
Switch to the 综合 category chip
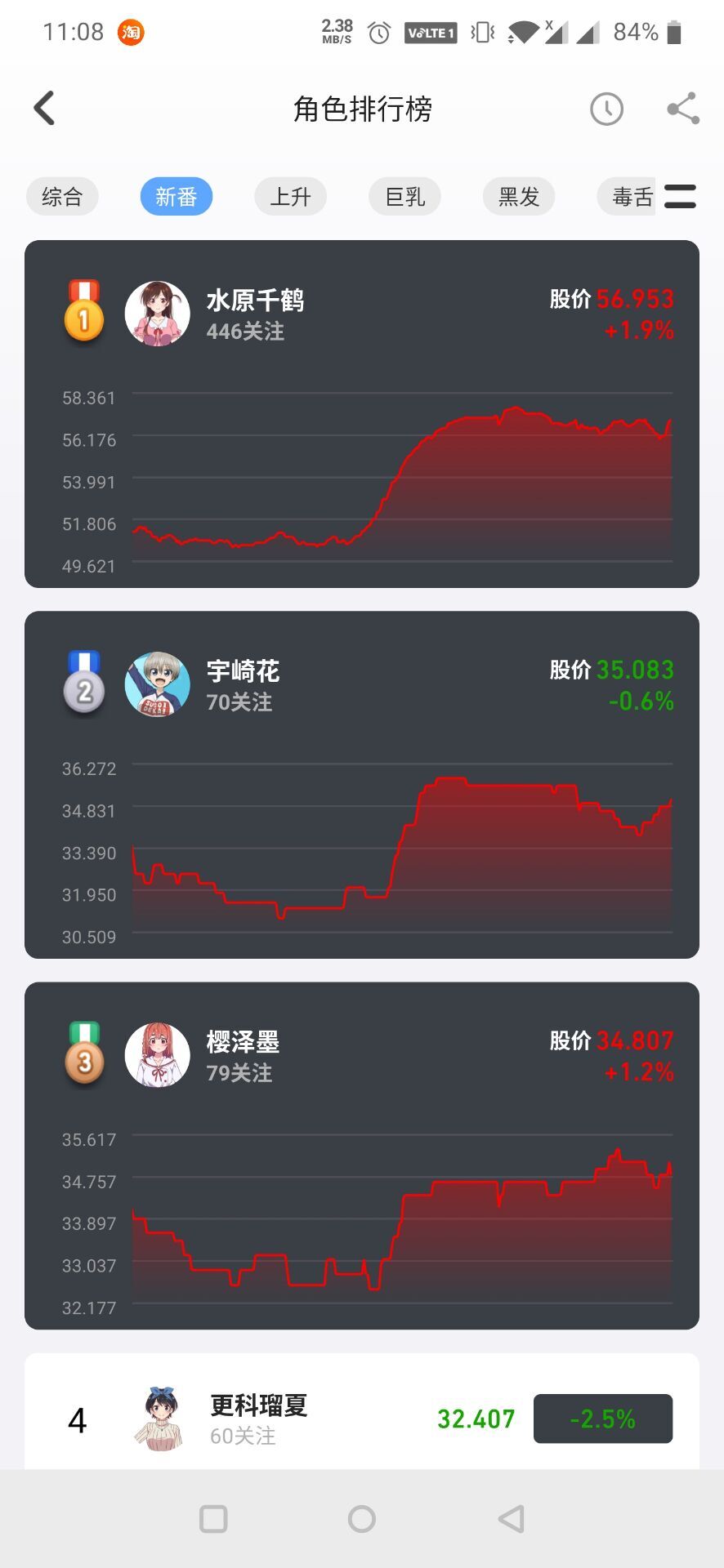coord(62,197)
